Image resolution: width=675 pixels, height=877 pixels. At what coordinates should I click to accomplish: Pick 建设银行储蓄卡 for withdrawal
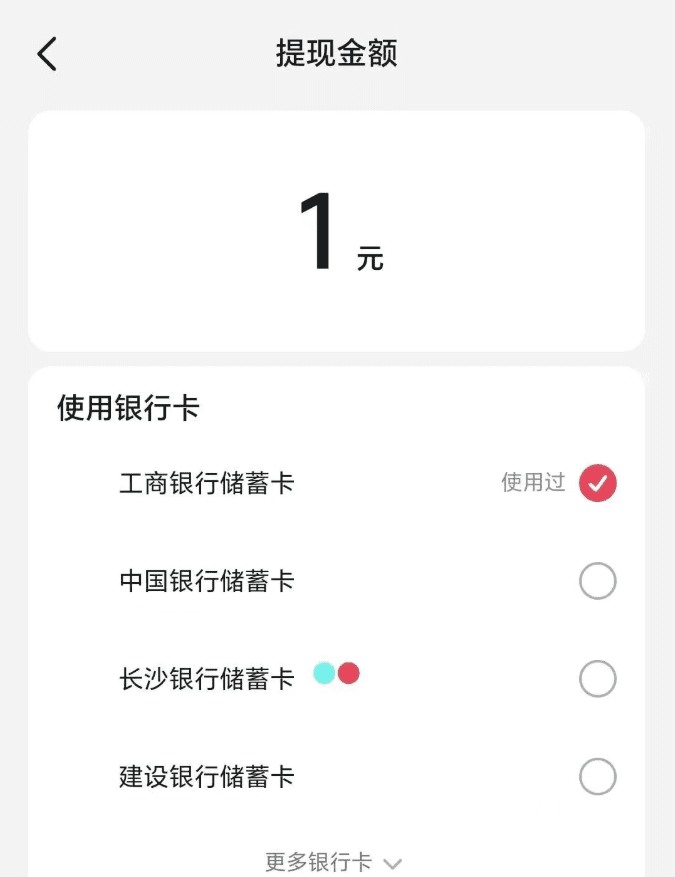click(597, 777)
